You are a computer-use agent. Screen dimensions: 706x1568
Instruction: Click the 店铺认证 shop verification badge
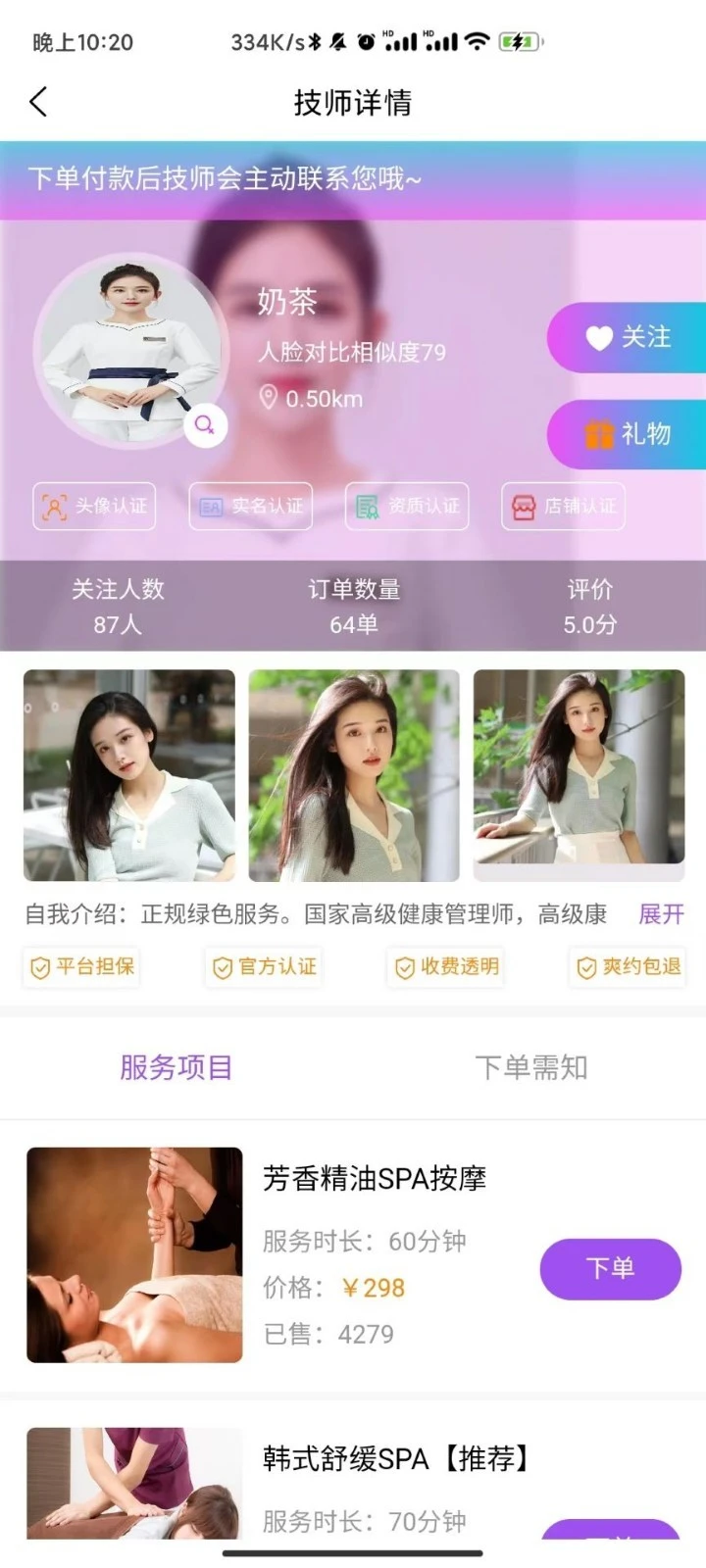click(x=563, y=507)
